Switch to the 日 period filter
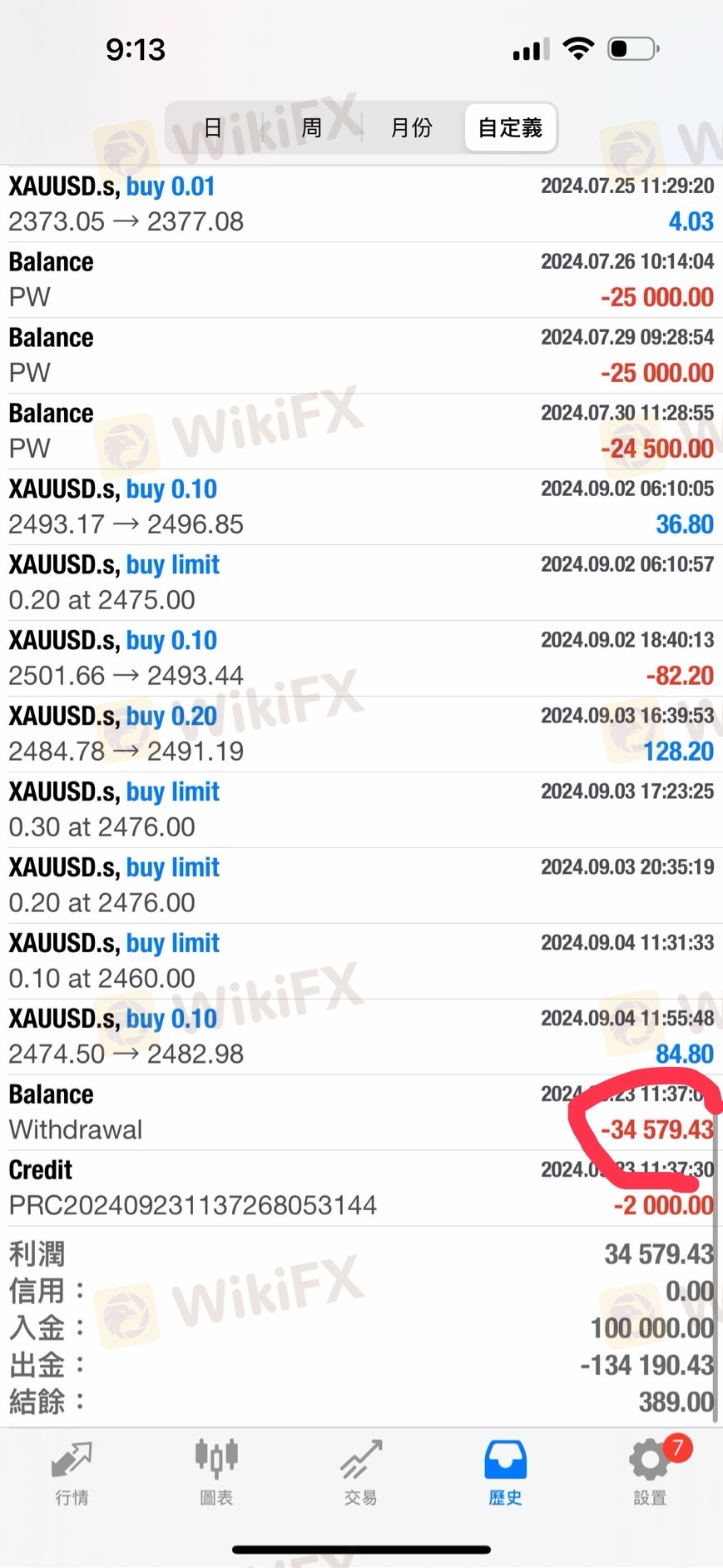The width and height of the screenshot is (723, 1568). coord(213,127)
